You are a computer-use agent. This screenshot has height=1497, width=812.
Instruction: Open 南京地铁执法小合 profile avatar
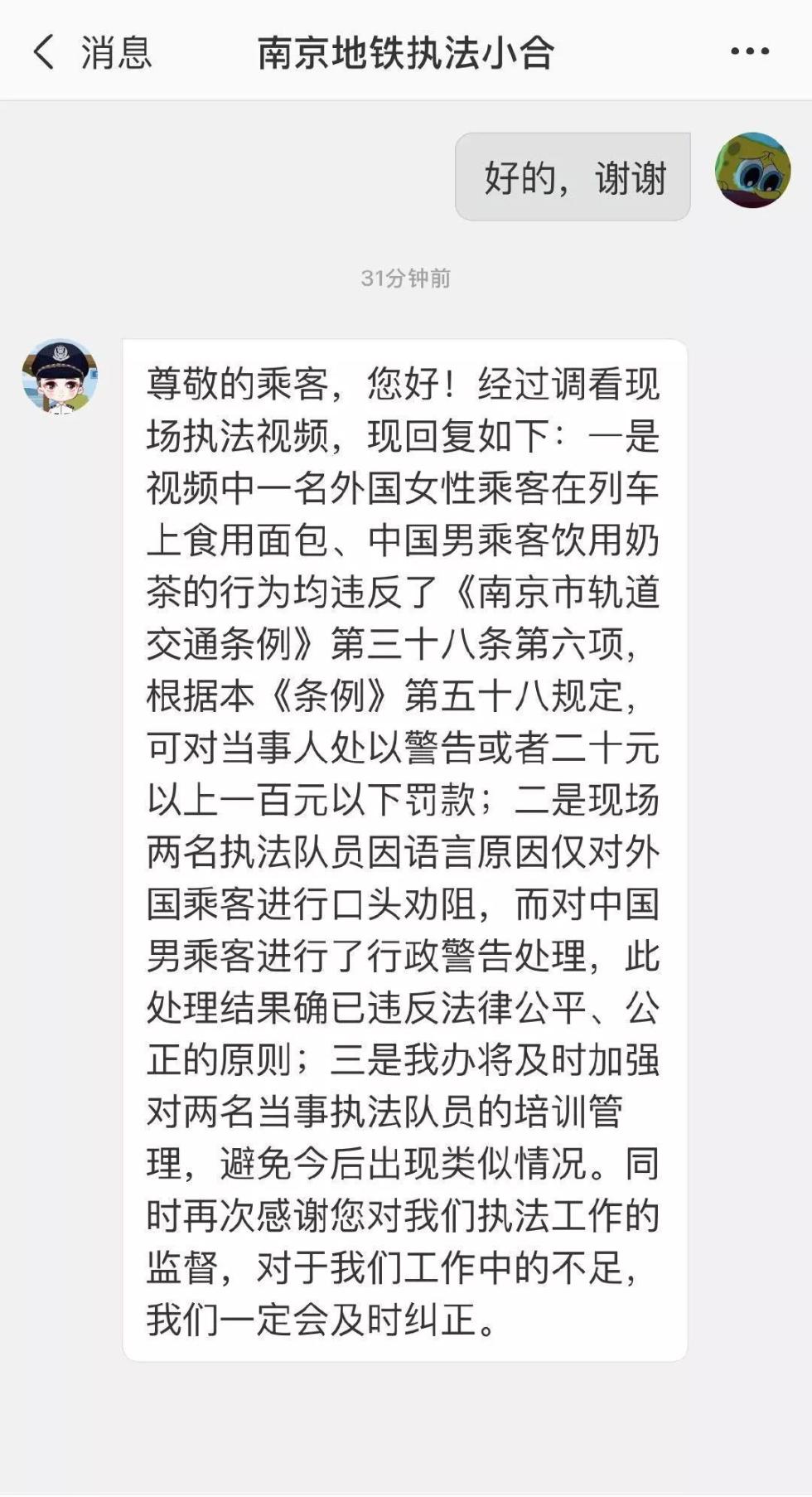point(60,376)
